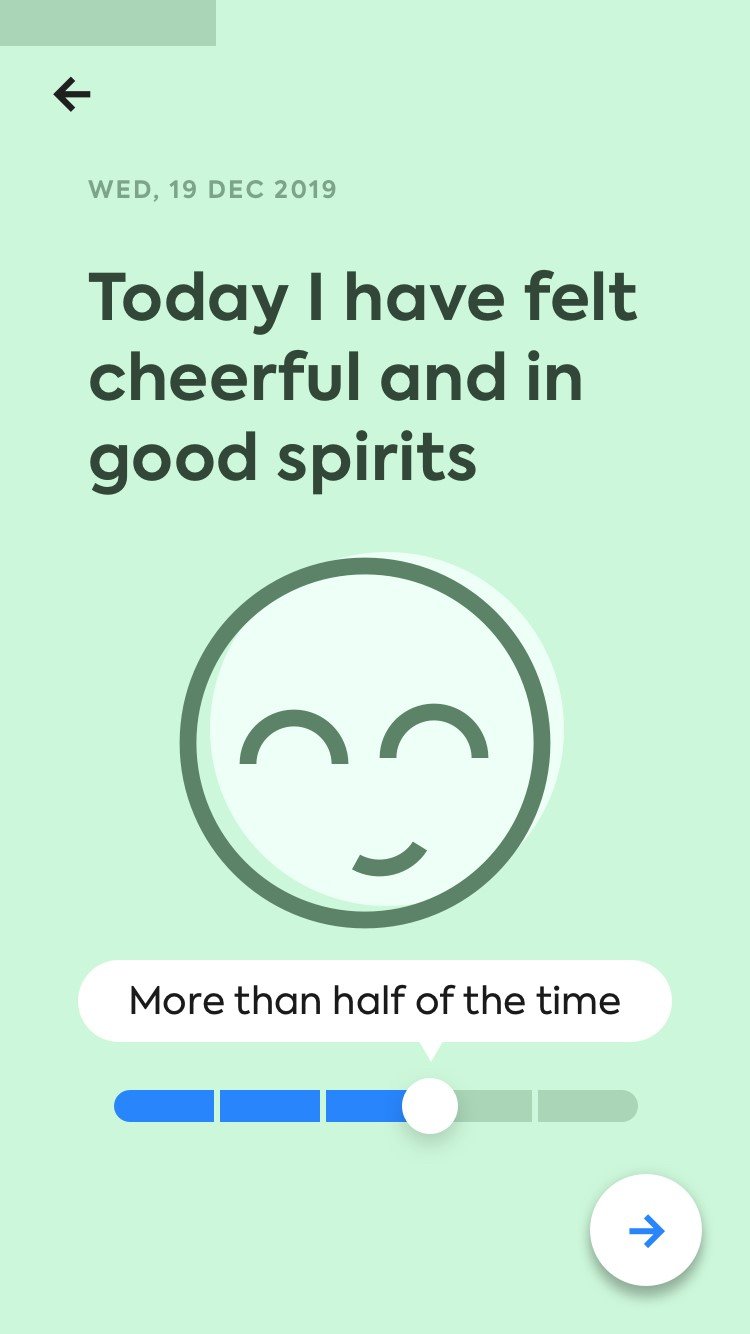
Task: Set mood slider to the first segment
Action: click(165, 1106)
